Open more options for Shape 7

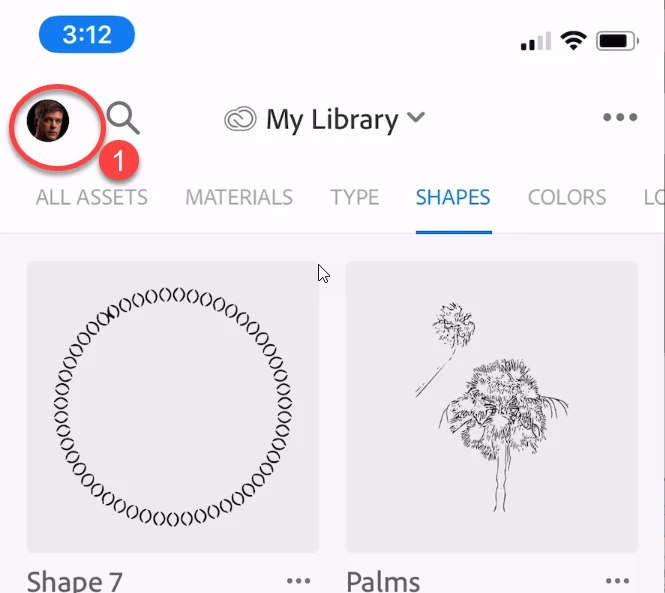coord(299,580)
